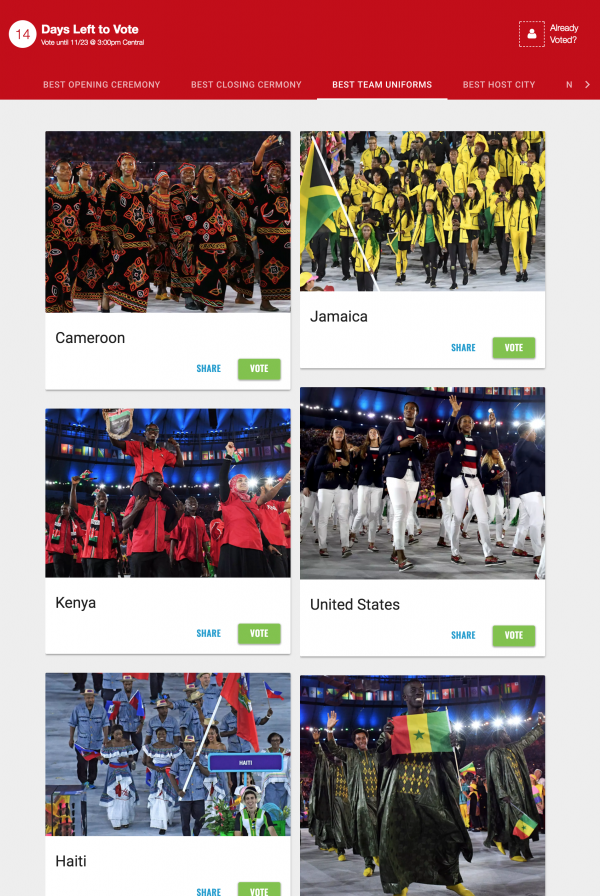
Task: Open the Cameroon team photo
Action: (x=168, y=222)
